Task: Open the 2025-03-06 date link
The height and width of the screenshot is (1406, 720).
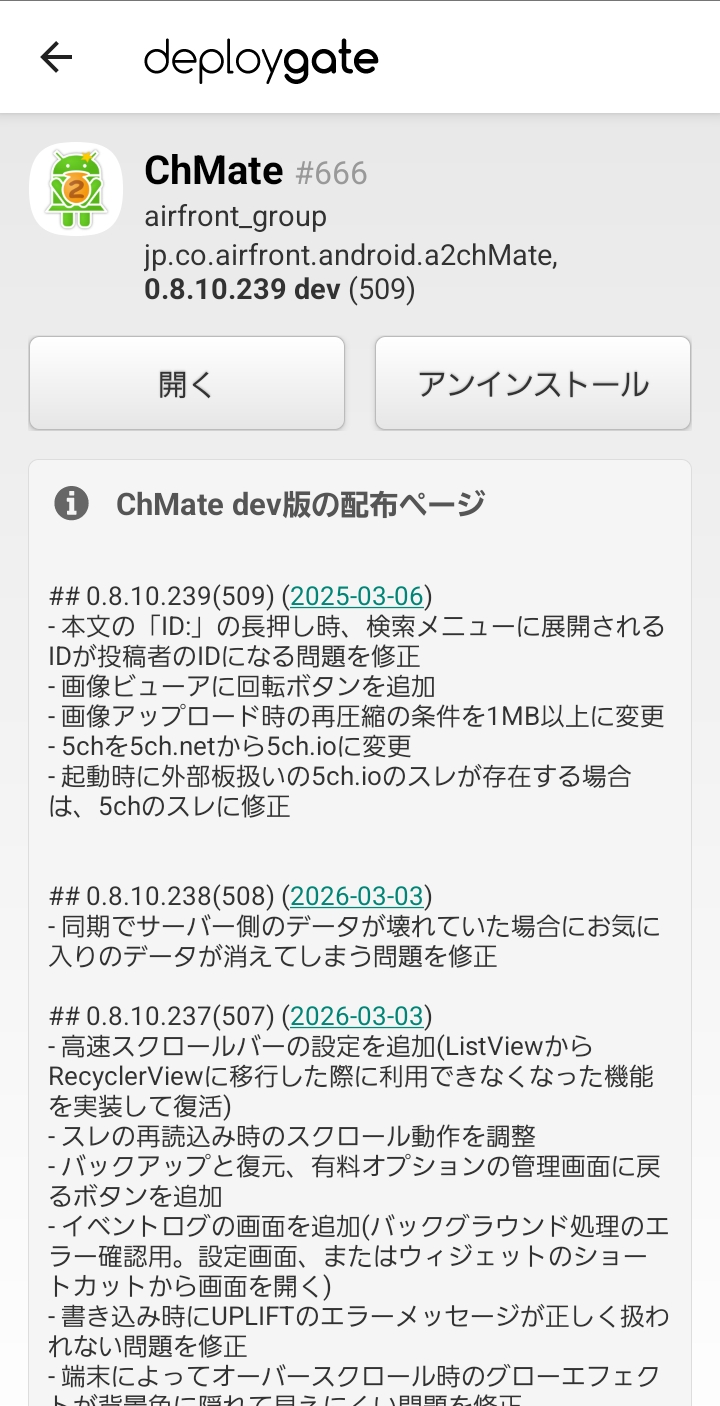Action: tap(357, 597)
